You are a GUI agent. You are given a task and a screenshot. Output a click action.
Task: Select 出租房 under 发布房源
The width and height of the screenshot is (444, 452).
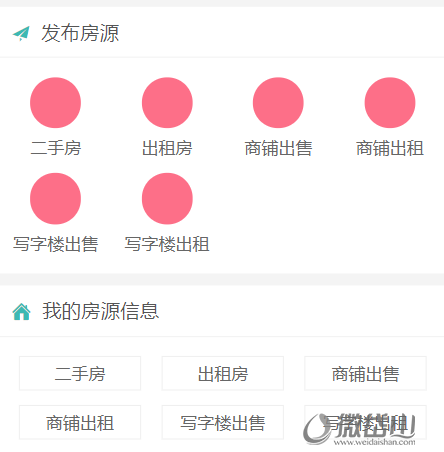tap(167, 117)
